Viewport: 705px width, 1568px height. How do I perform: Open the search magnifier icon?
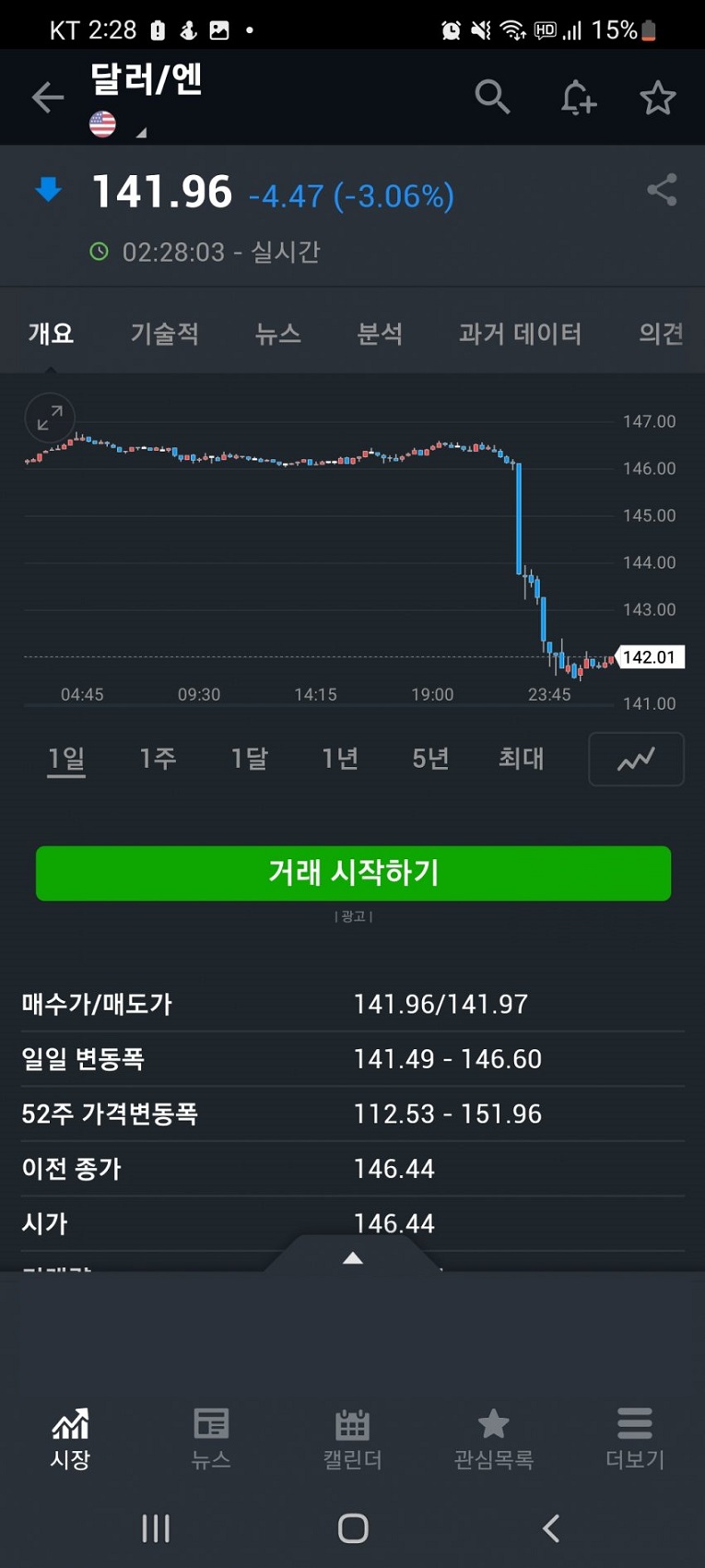[492, 97]
